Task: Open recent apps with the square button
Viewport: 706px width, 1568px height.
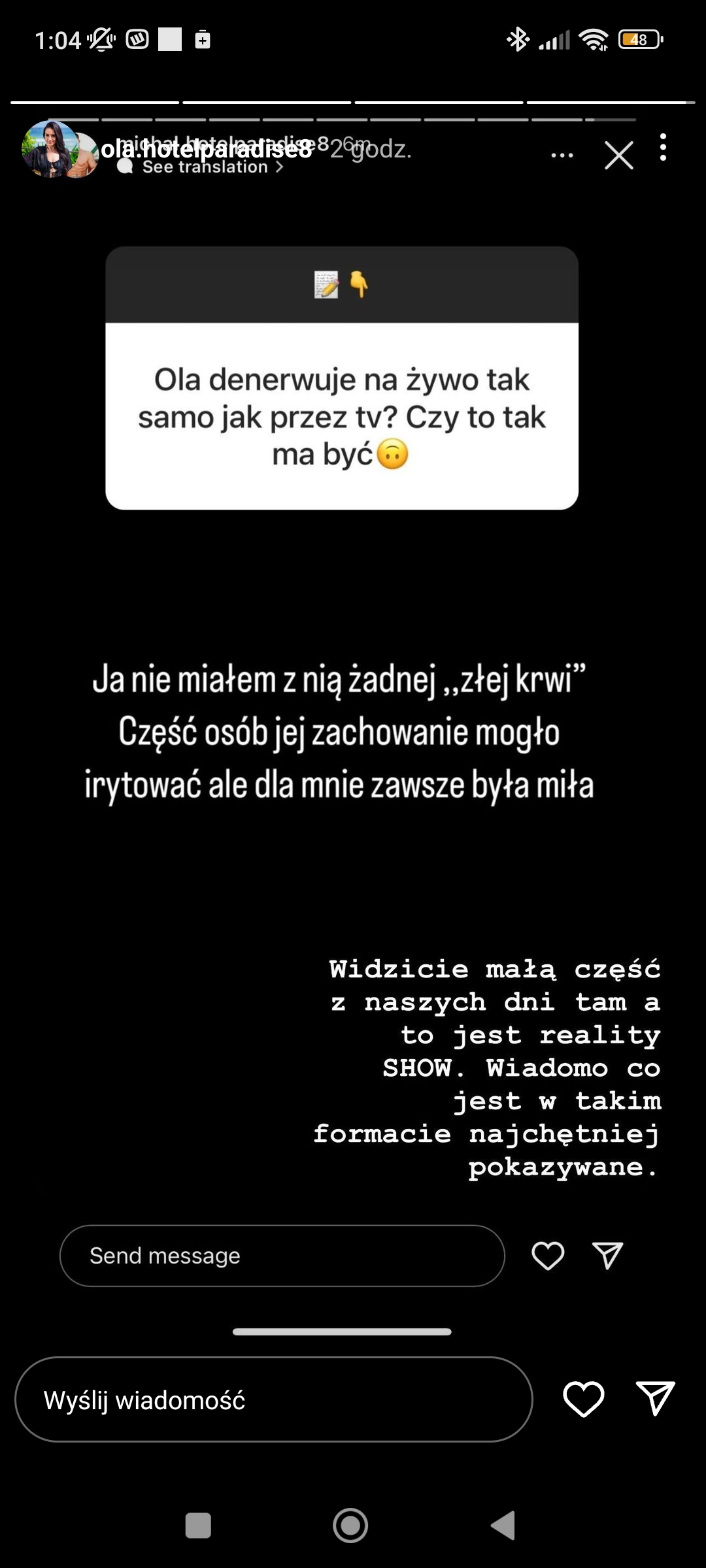Action: 198,1526
